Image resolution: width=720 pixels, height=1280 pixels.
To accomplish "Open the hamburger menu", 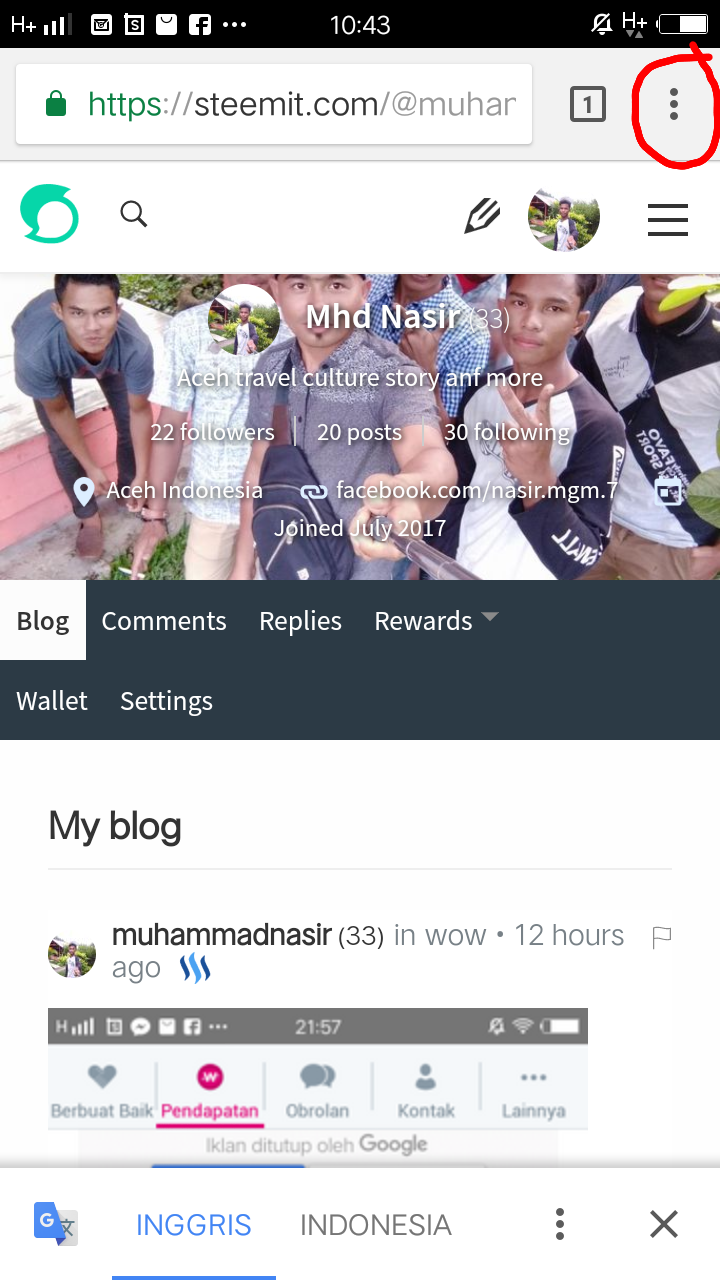I will 667,219.
